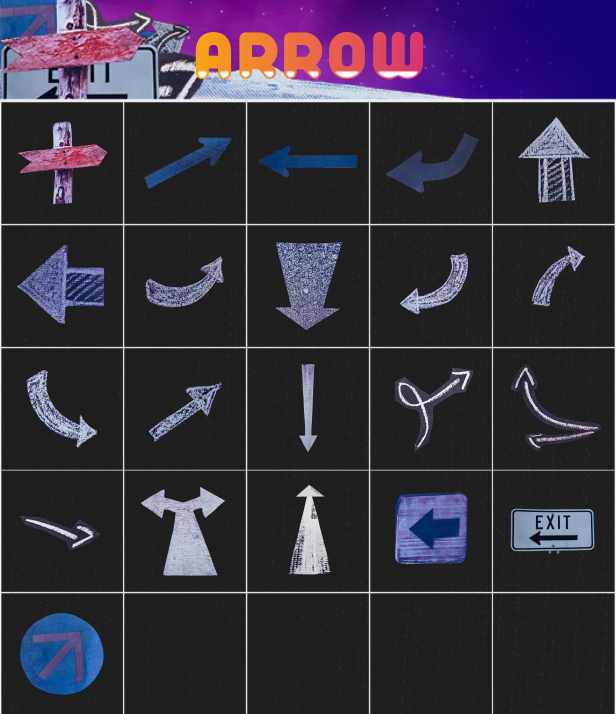The height and width of the screenshot is (714, 616).
Task: Add the straight chalk outlined diagonal arrow
Action: (186, 410)
